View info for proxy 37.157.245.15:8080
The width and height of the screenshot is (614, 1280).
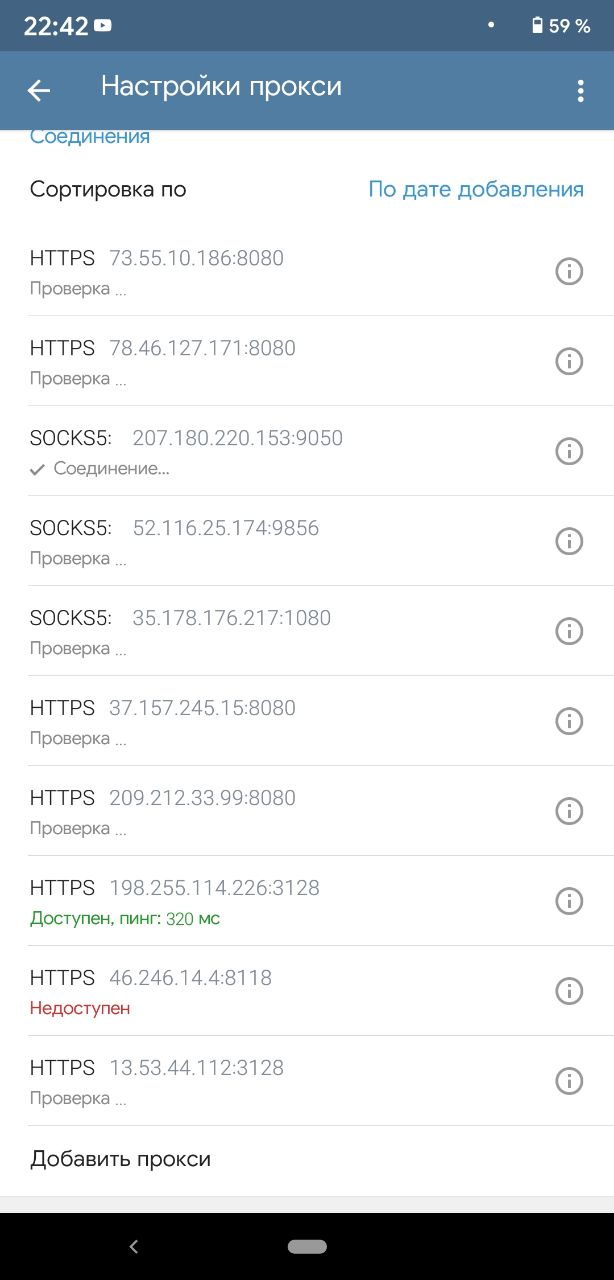569,721
